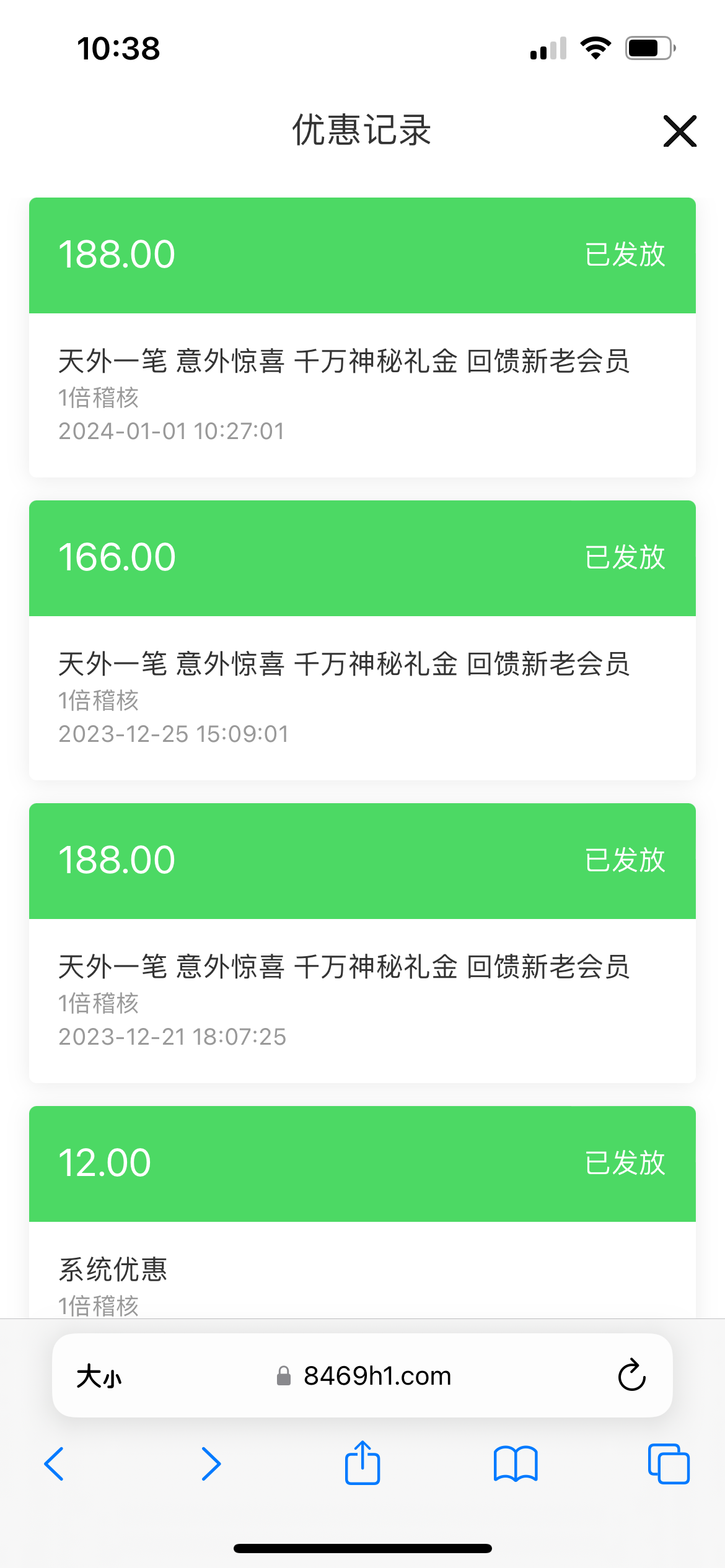Open the 大小 page settings menu
This screenshot has width=725, height=1568.
point(99,1377)
